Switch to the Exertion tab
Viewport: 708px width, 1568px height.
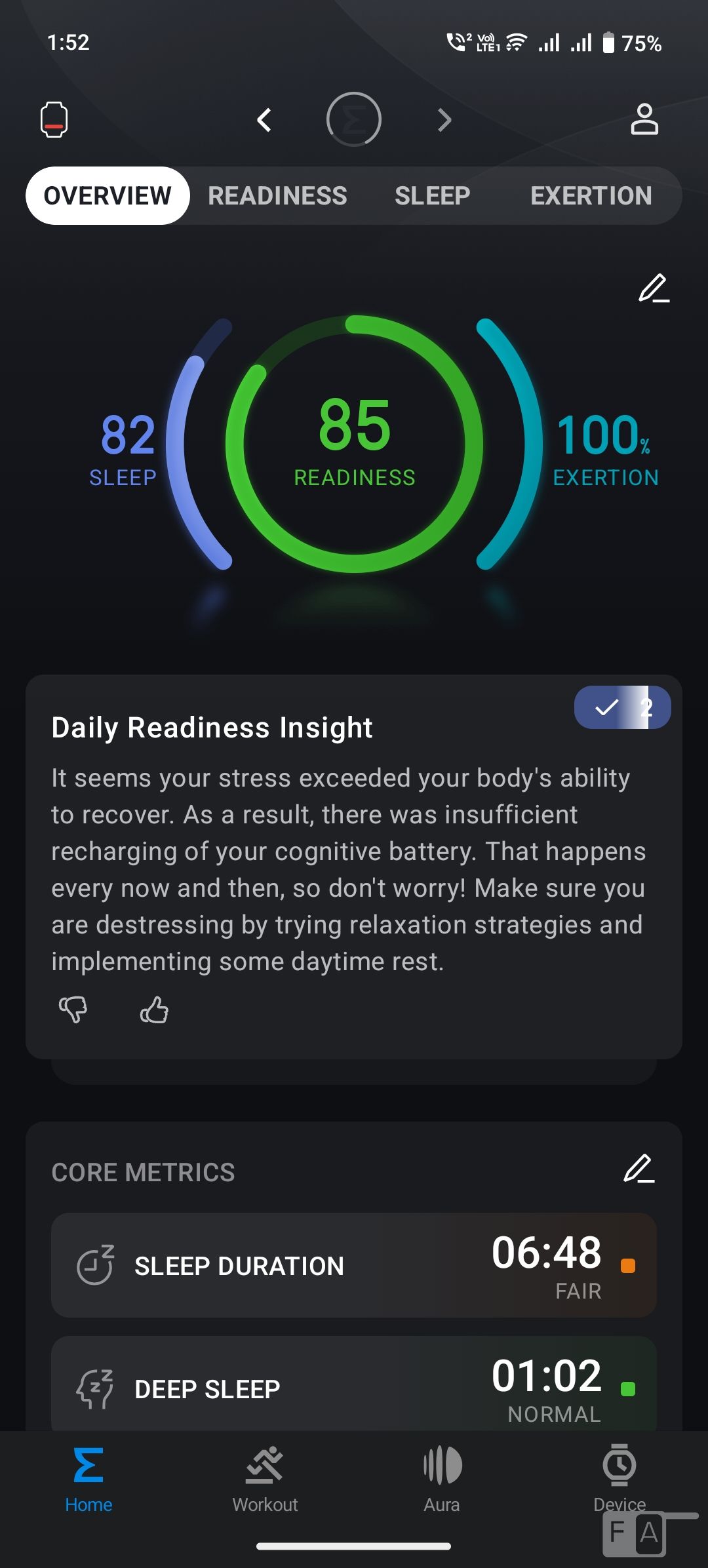tap(591, 196)
